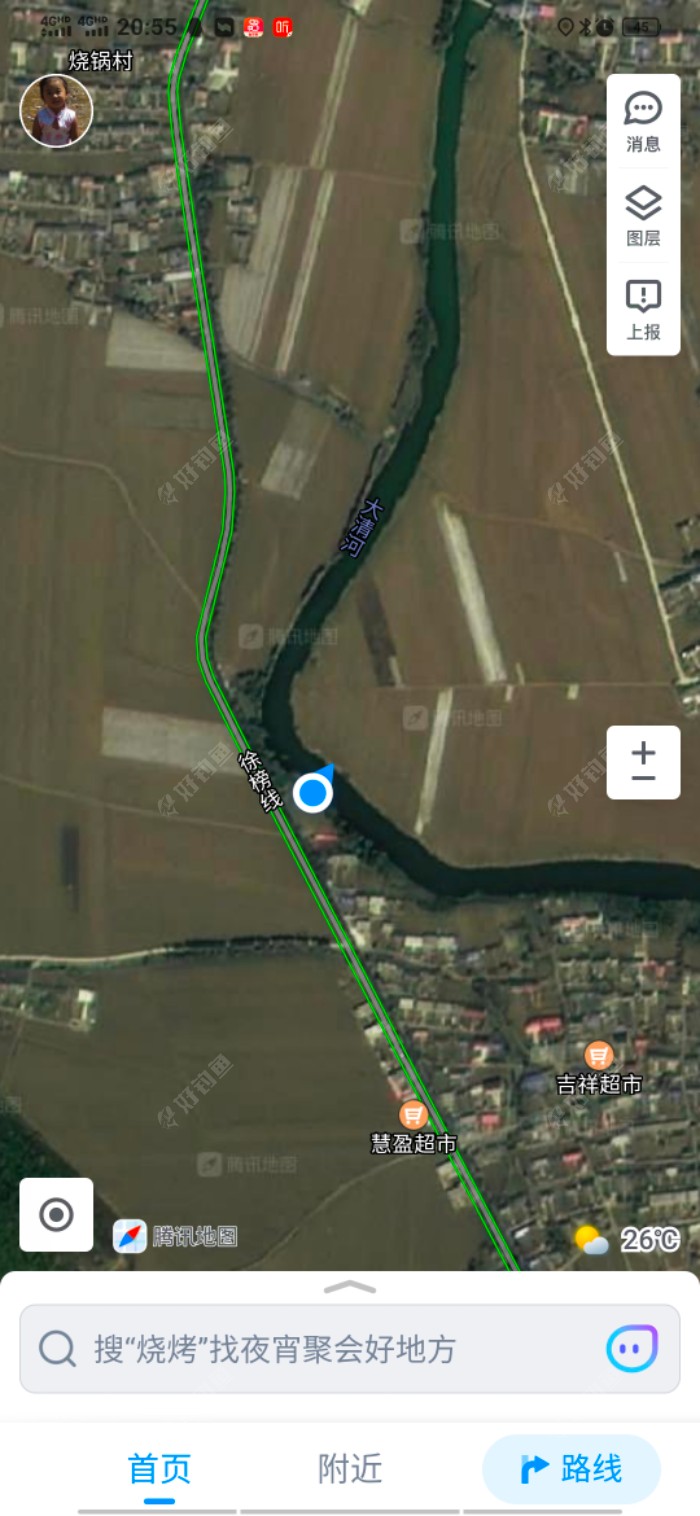Recenter map on current location
This screenshot has width=700, height=1516.
point(56,1215)
